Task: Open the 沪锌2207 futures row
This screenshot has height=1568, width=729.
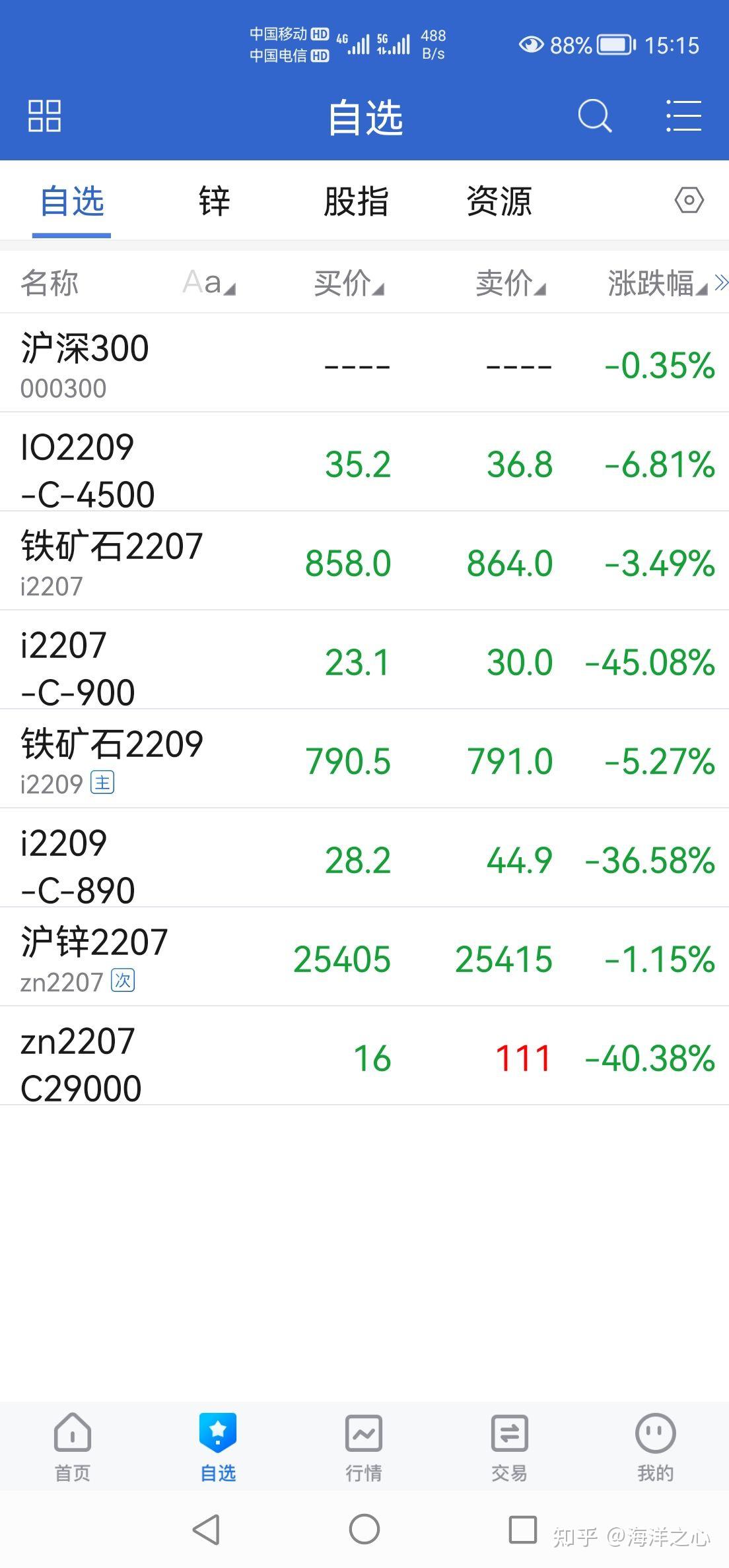Action: coord(364,957)
